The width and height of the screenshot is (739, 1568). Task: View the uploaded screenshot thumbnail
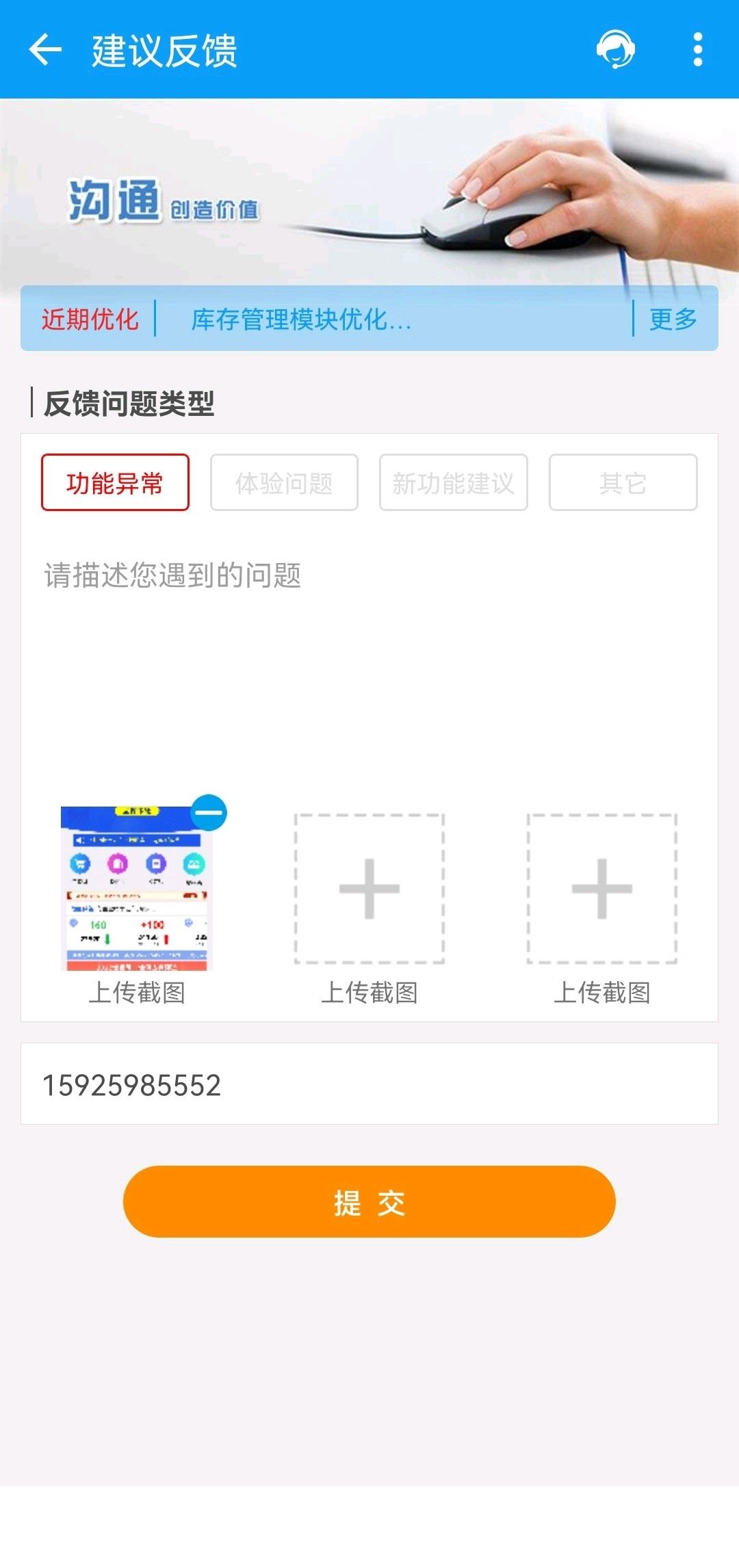pyautogui.click(x=135, y=889)
